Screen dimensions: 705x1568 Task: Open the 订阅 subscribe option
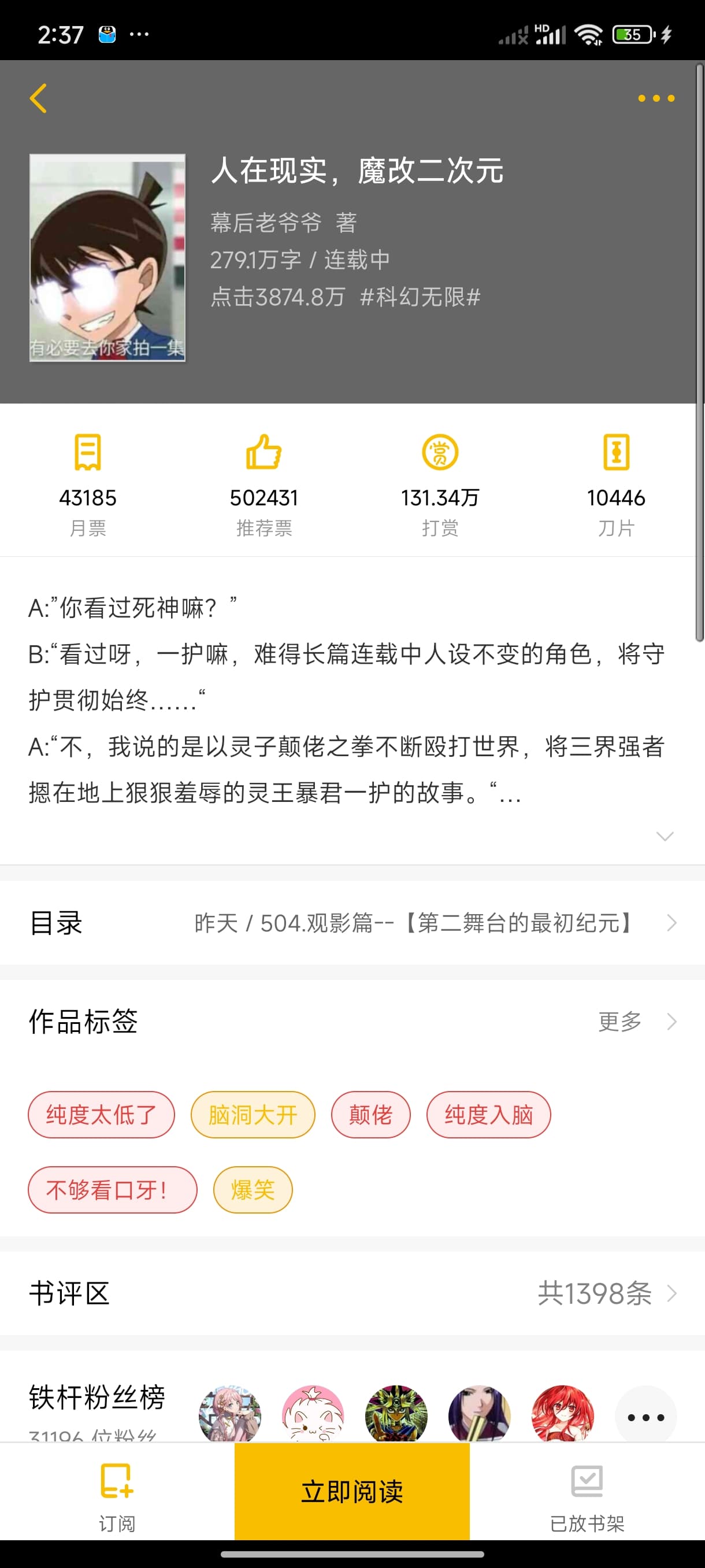point(117,1496)
